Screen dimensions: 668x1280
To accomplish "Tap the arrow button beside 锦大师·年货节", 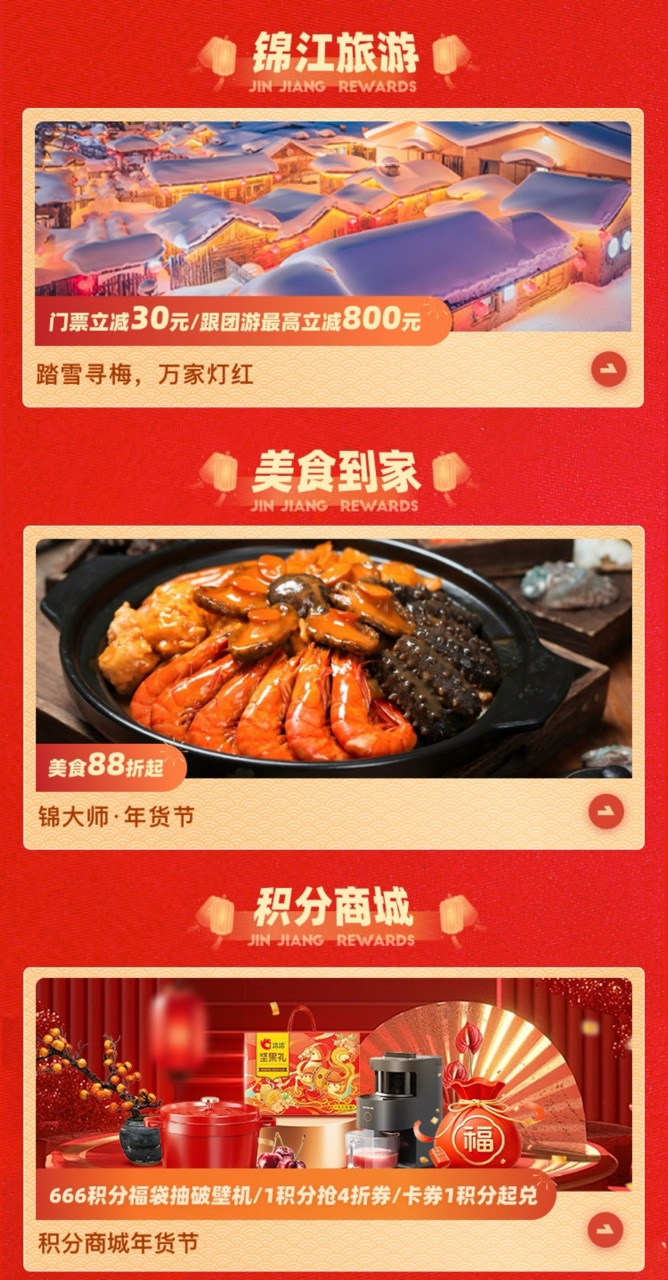I will point(608,812).
